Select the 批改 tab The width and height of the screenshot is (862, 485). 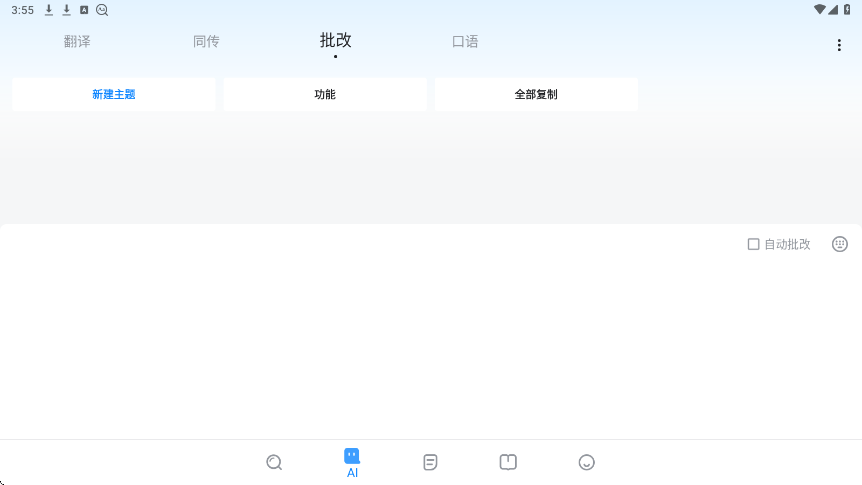point(335,41)
